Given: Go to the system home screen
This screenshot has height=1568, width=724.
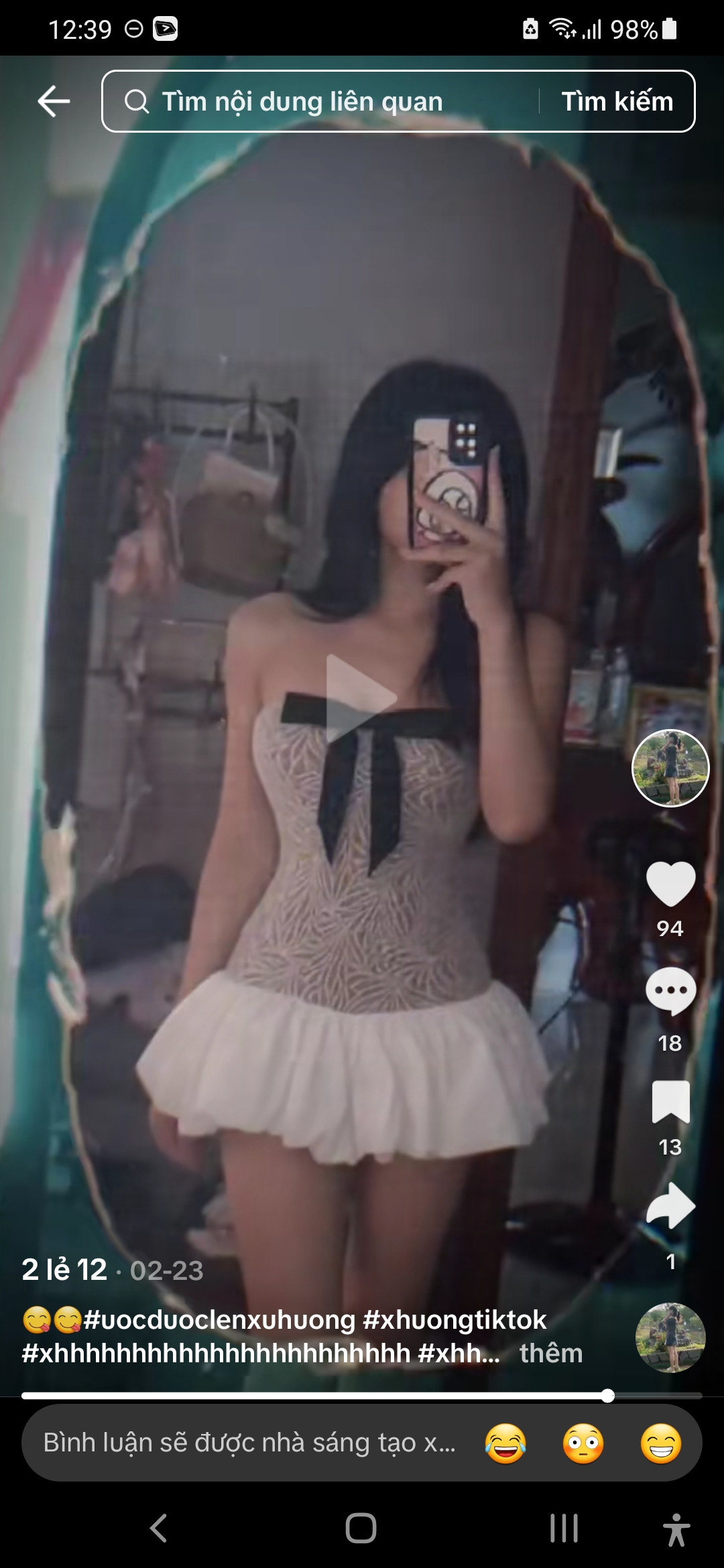Looking at the screenshot, I should pyautogui.click(x=361, y=1529).
